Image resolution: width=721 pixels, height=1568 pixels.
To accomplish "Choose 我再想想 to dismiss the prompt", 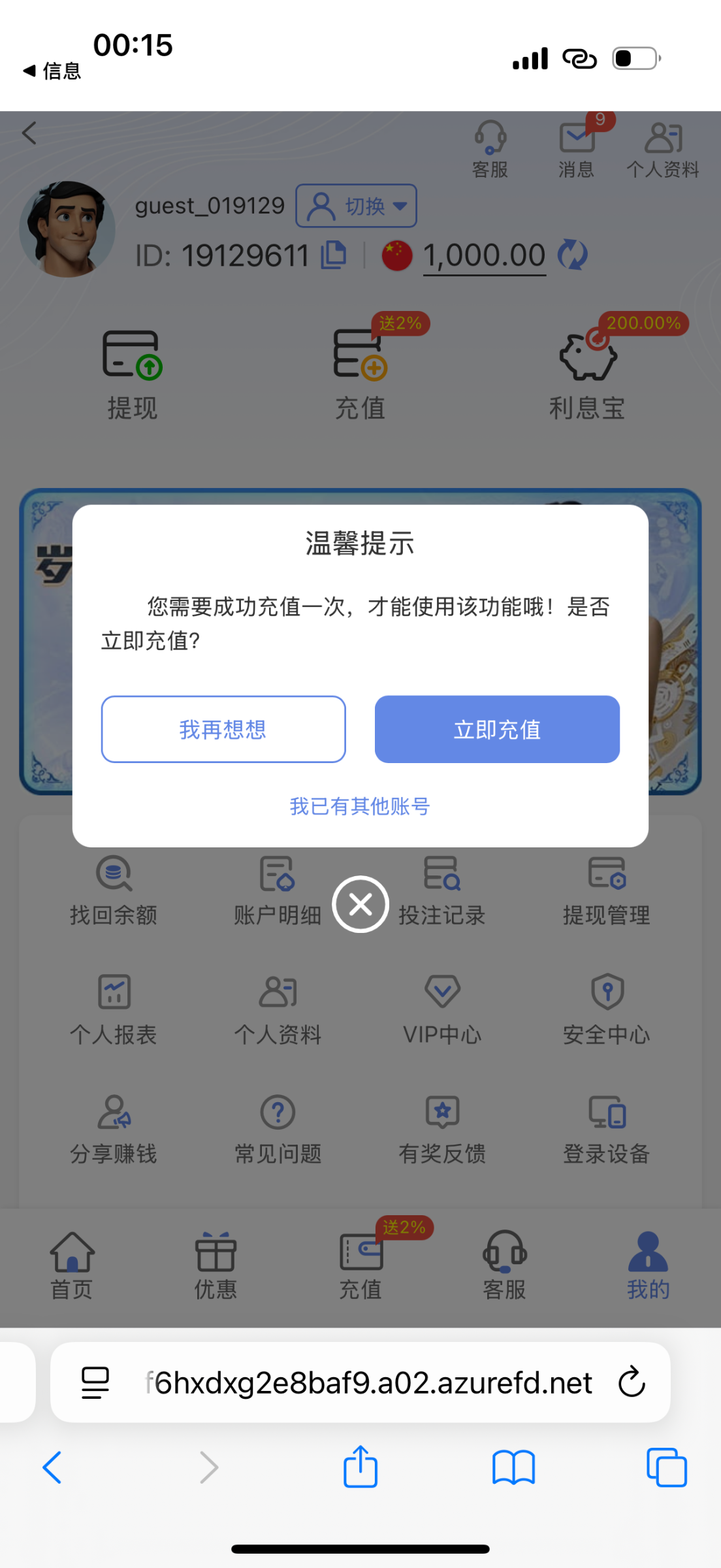I will pyautogui.click(x=223, y=729).
